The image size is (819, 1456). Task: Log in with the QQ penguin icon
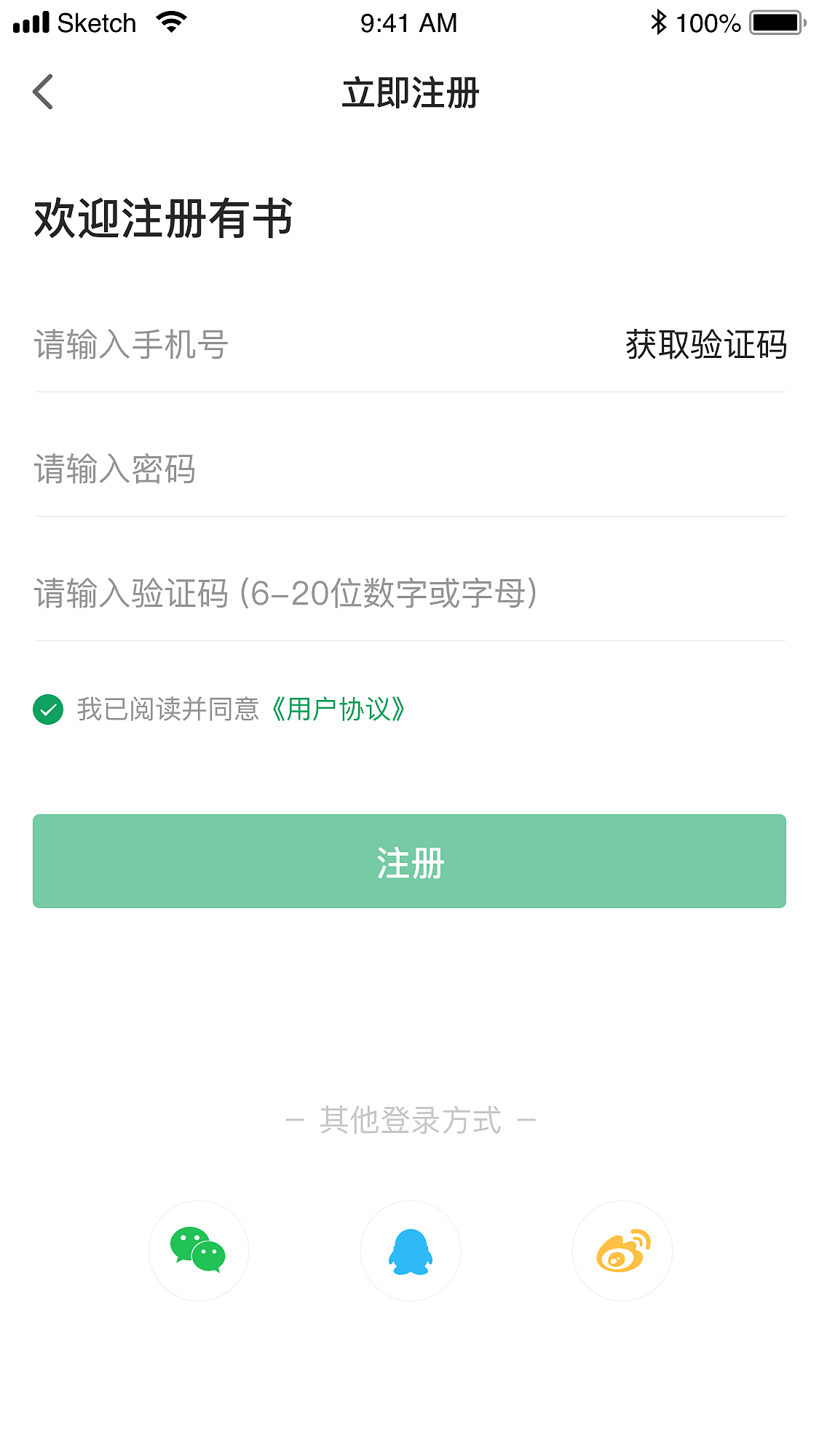coord(410,1250)
